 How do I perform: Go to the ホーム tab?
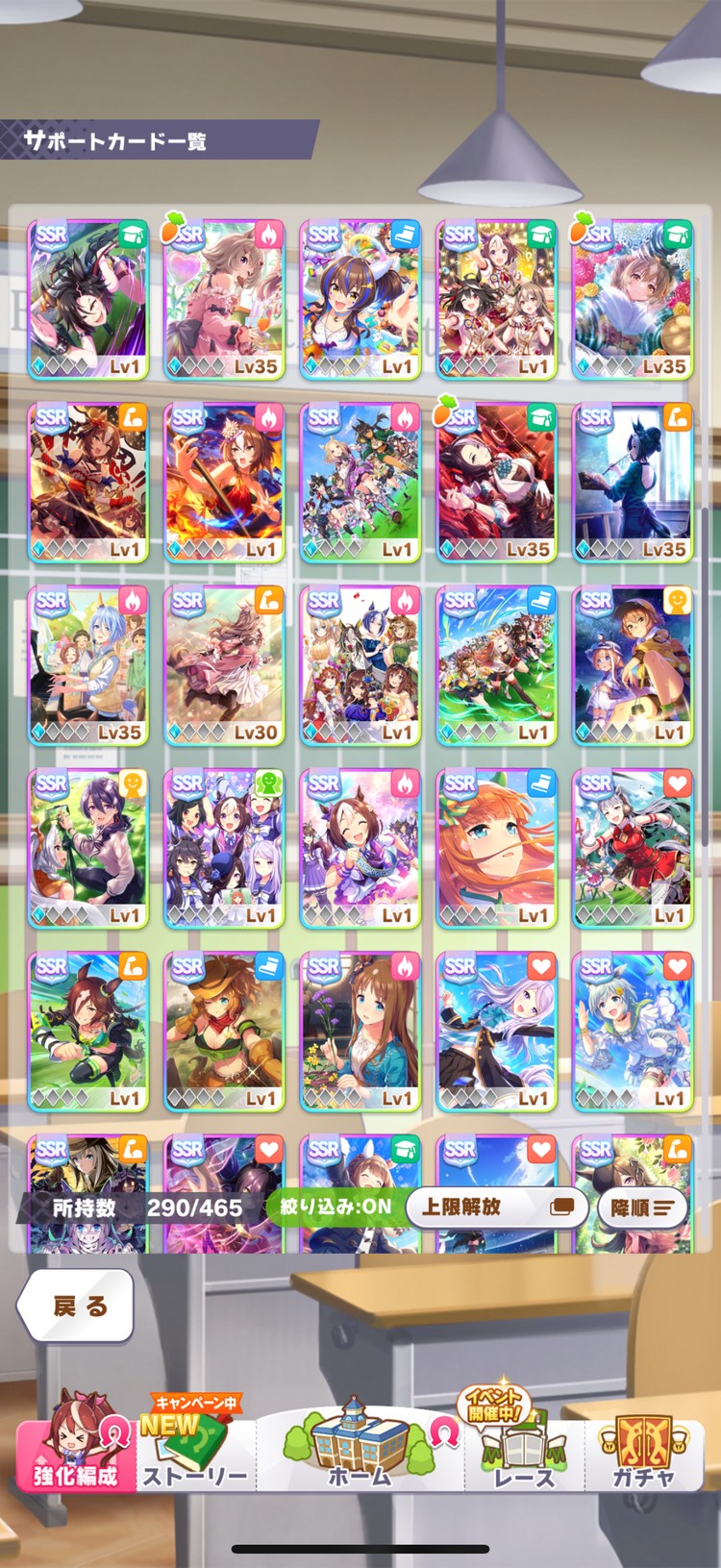pos(360,1447)
